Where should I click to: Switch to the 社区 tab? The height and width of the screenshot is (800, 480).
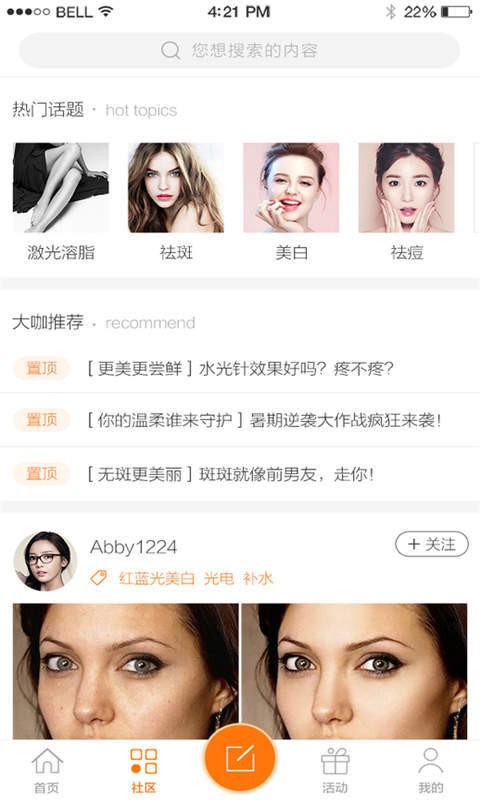[143, 770]
